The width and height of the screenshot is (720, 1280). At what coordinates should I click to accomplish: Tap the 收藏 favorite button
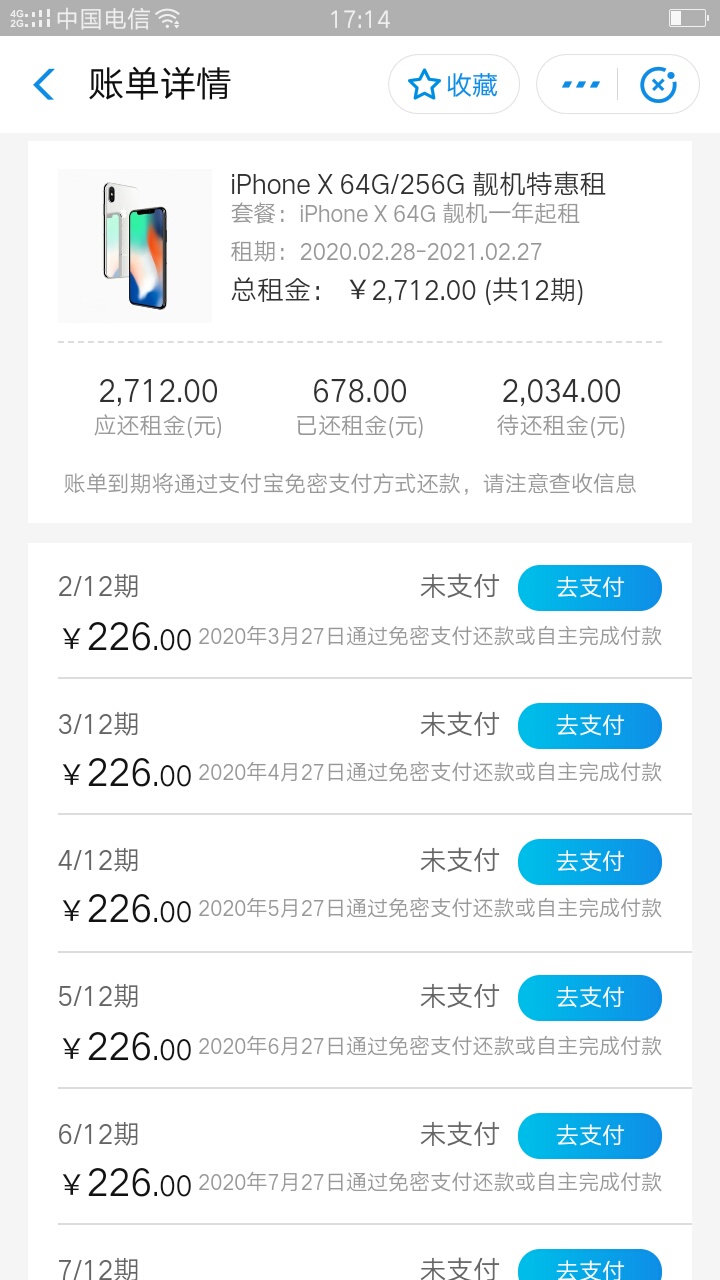[454, 85]
